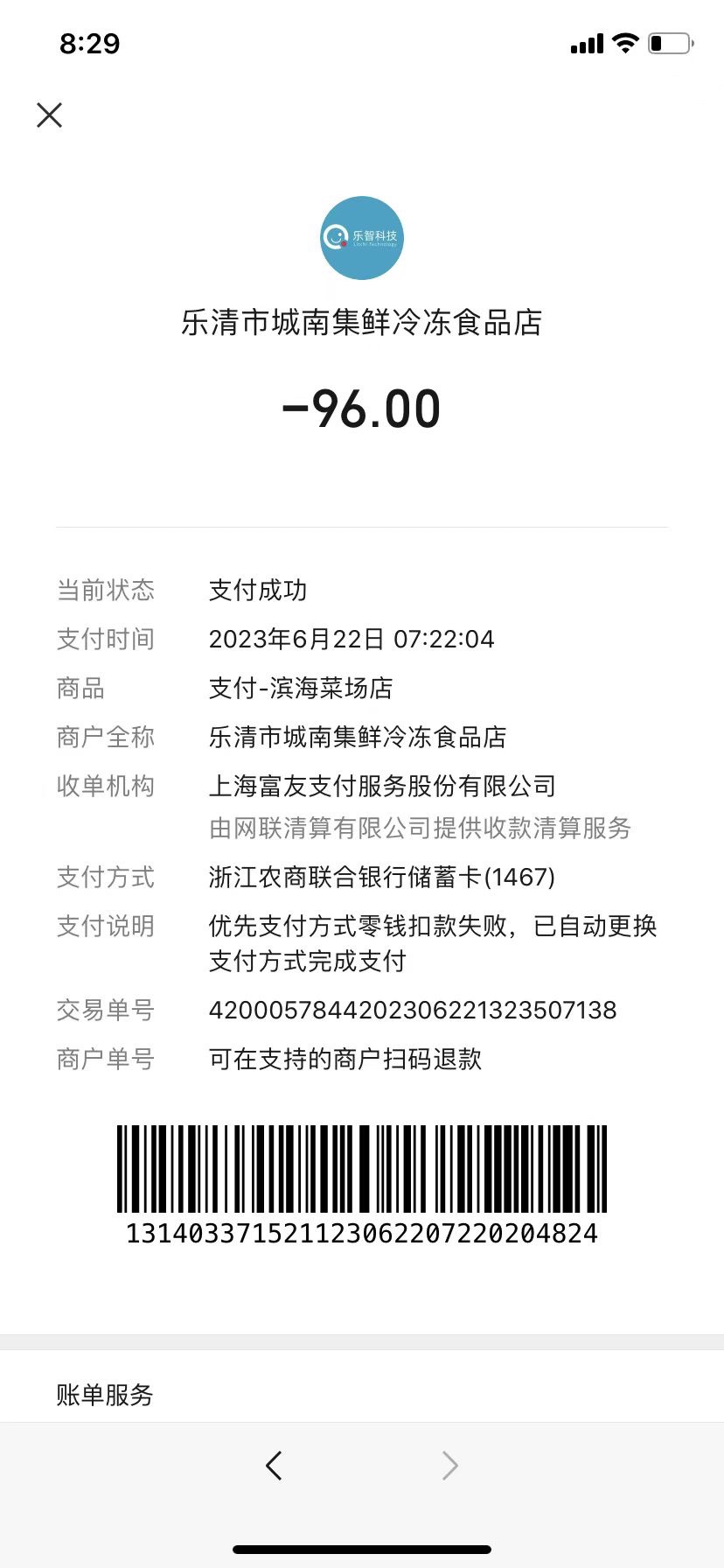Go back using the left arrow
The image size is (724, 1568).
click(x=274, y=1465)
